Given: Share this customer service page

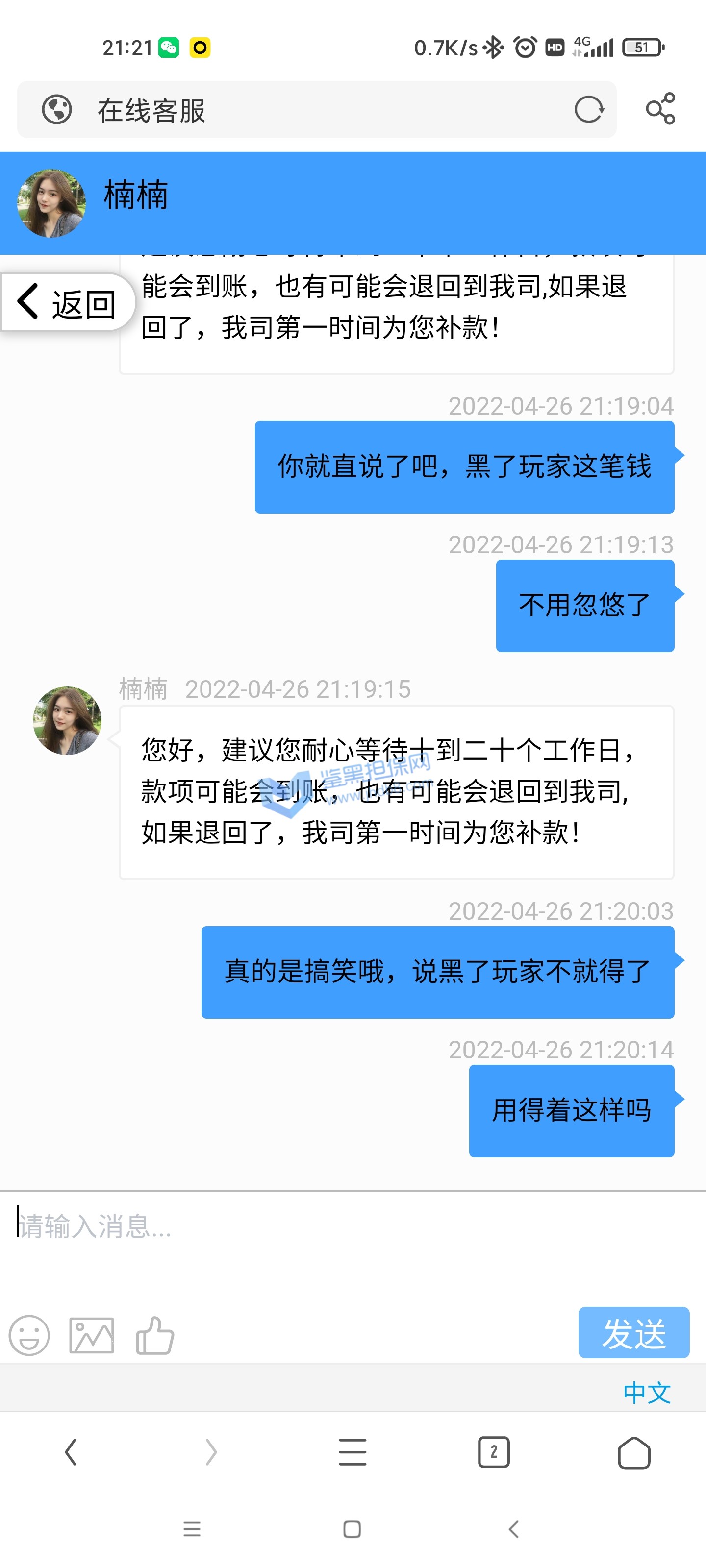Looking at the screenshot, I should [x=660, y=109].
